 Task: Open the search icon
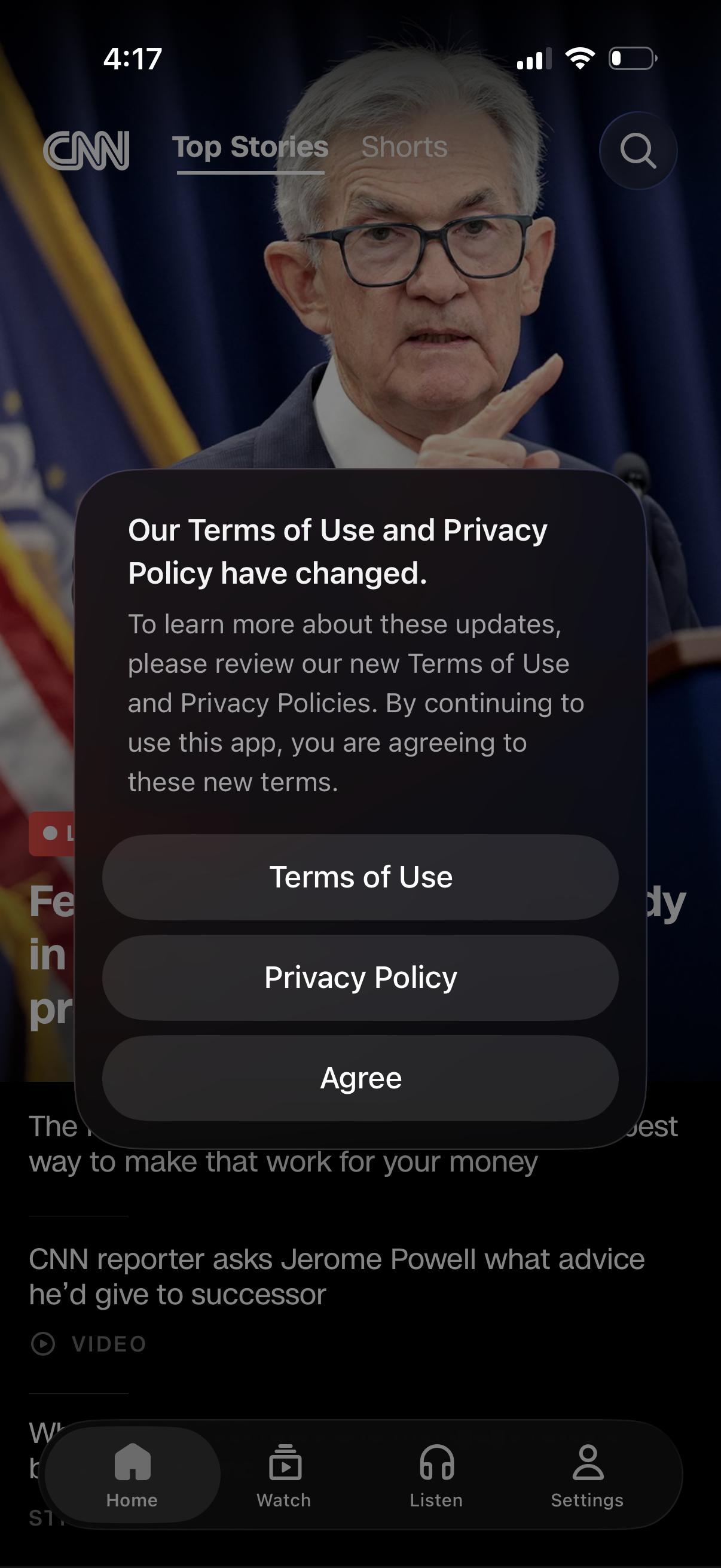tap(638, 150)
